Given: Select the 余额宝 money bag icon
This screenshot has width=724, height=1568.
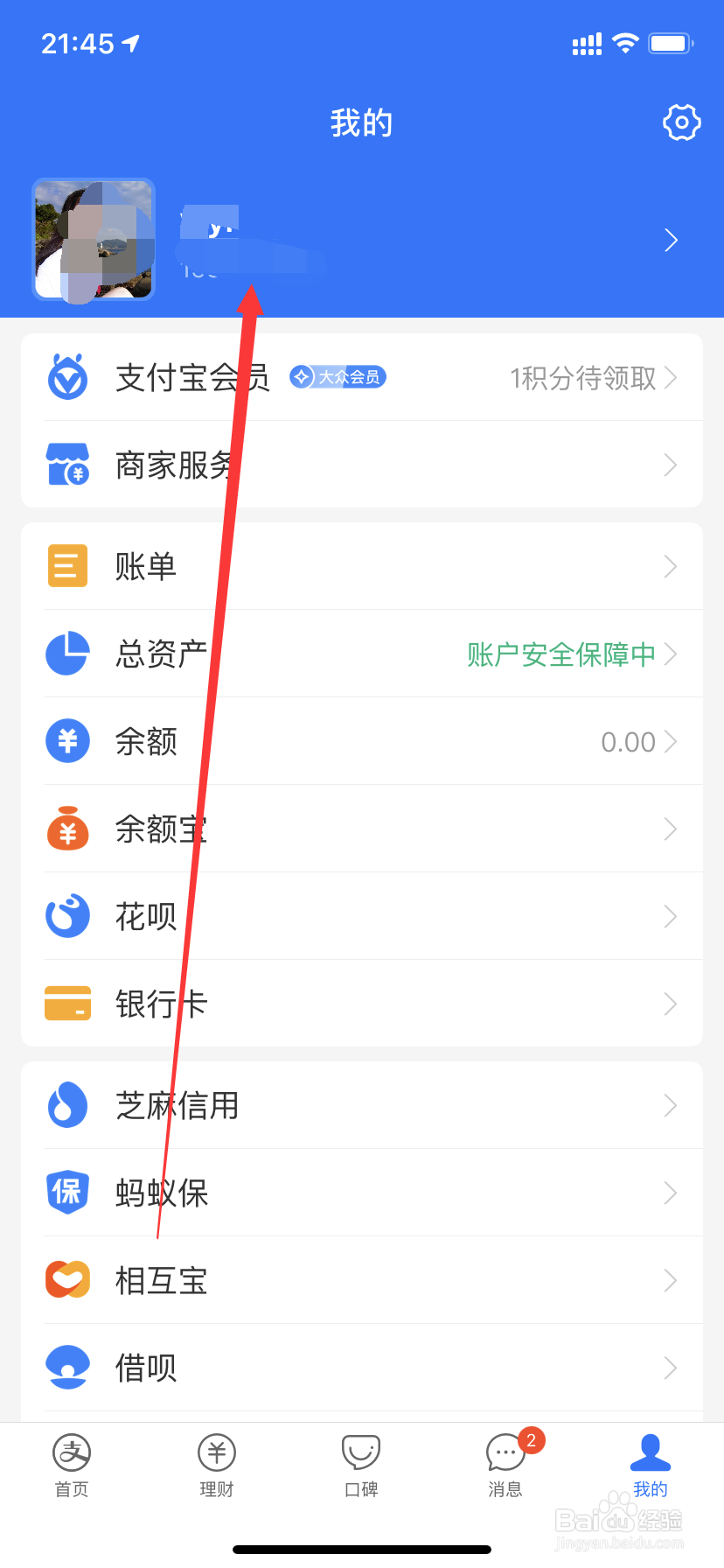Looking at the screenshot, I should pos(67,829).
